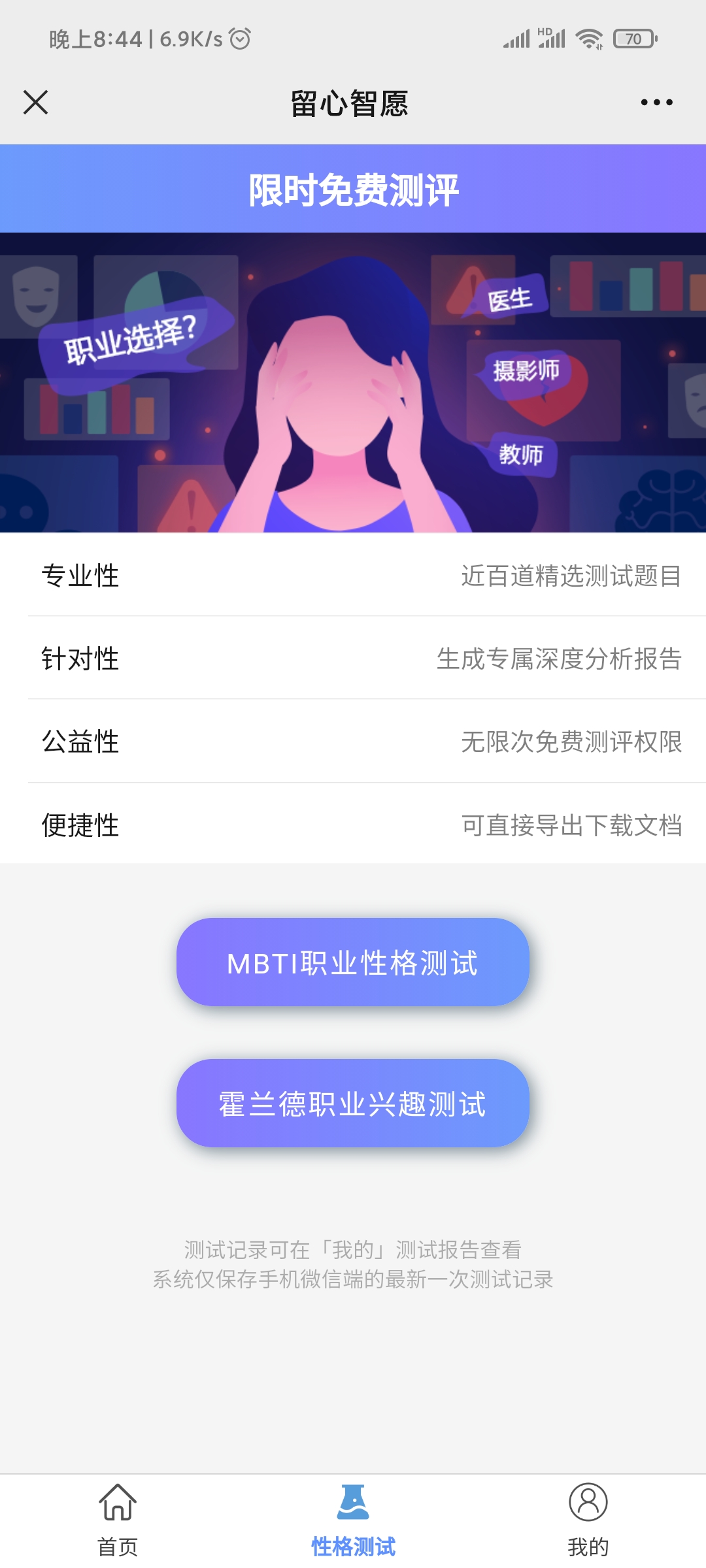
Task: Close the 留心智愿 mini program
Action: pos(35,103)
